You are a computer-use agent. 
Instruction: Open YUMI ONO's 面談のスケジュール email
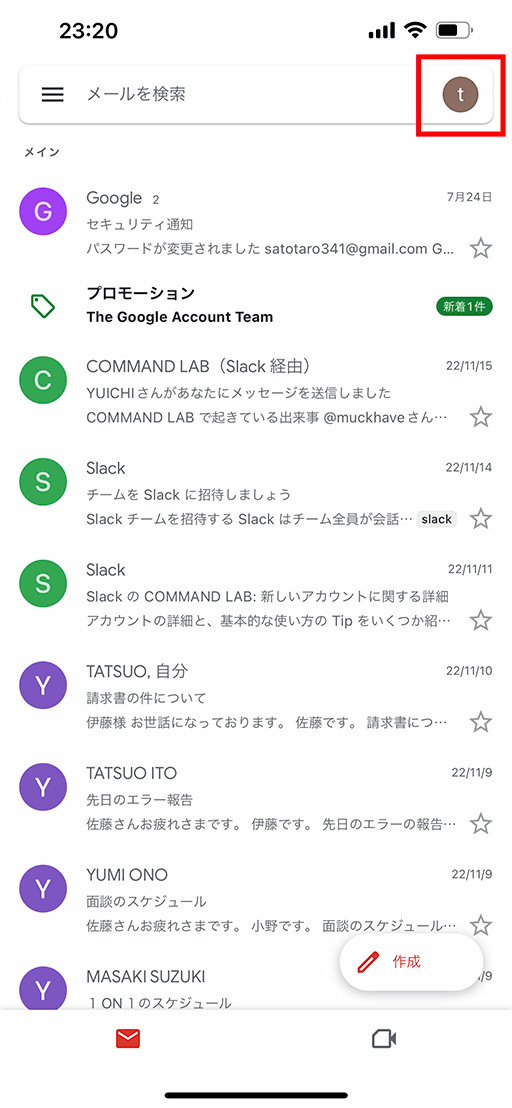[x=256, y=900]
